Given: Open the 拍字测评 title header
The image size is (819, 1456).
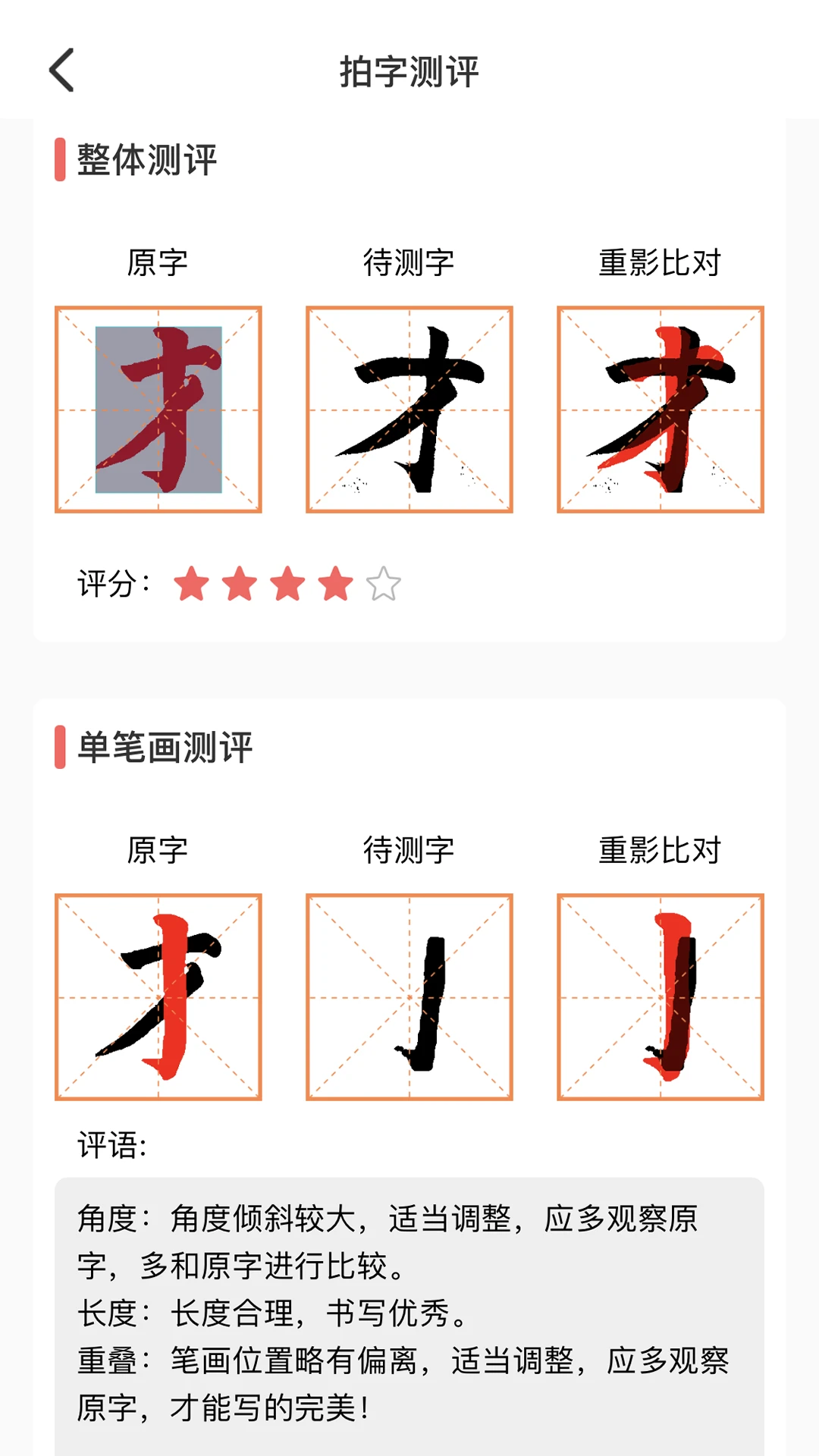Looking at the screenshot, I should click(409, 74).
